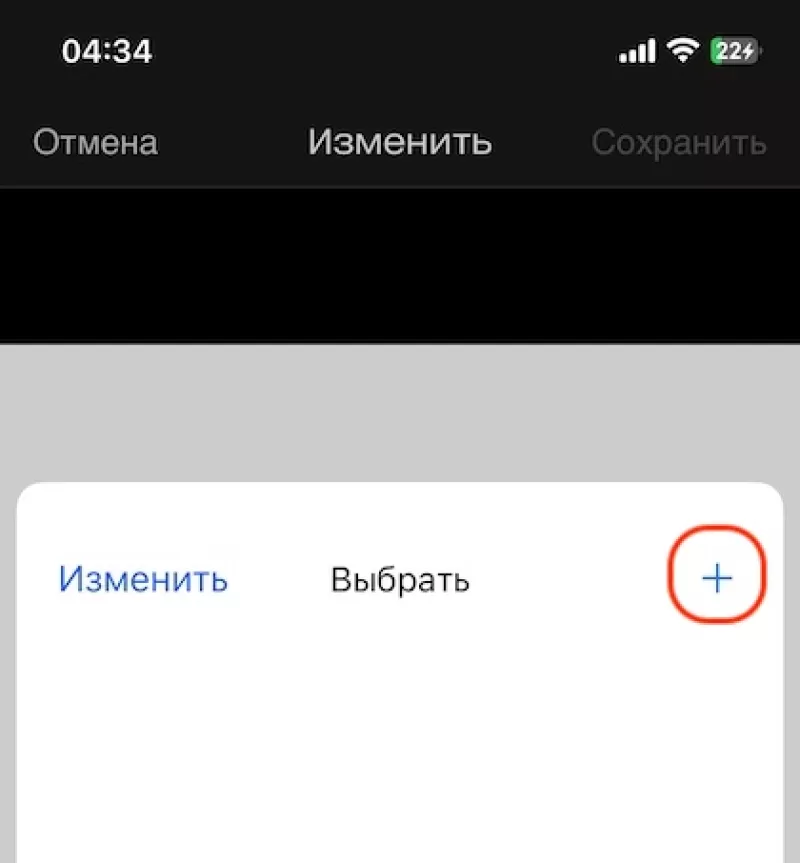Screen dimensions: 800x863
Task: Tap the Изменить title in the header
Action: pos(399,143)
